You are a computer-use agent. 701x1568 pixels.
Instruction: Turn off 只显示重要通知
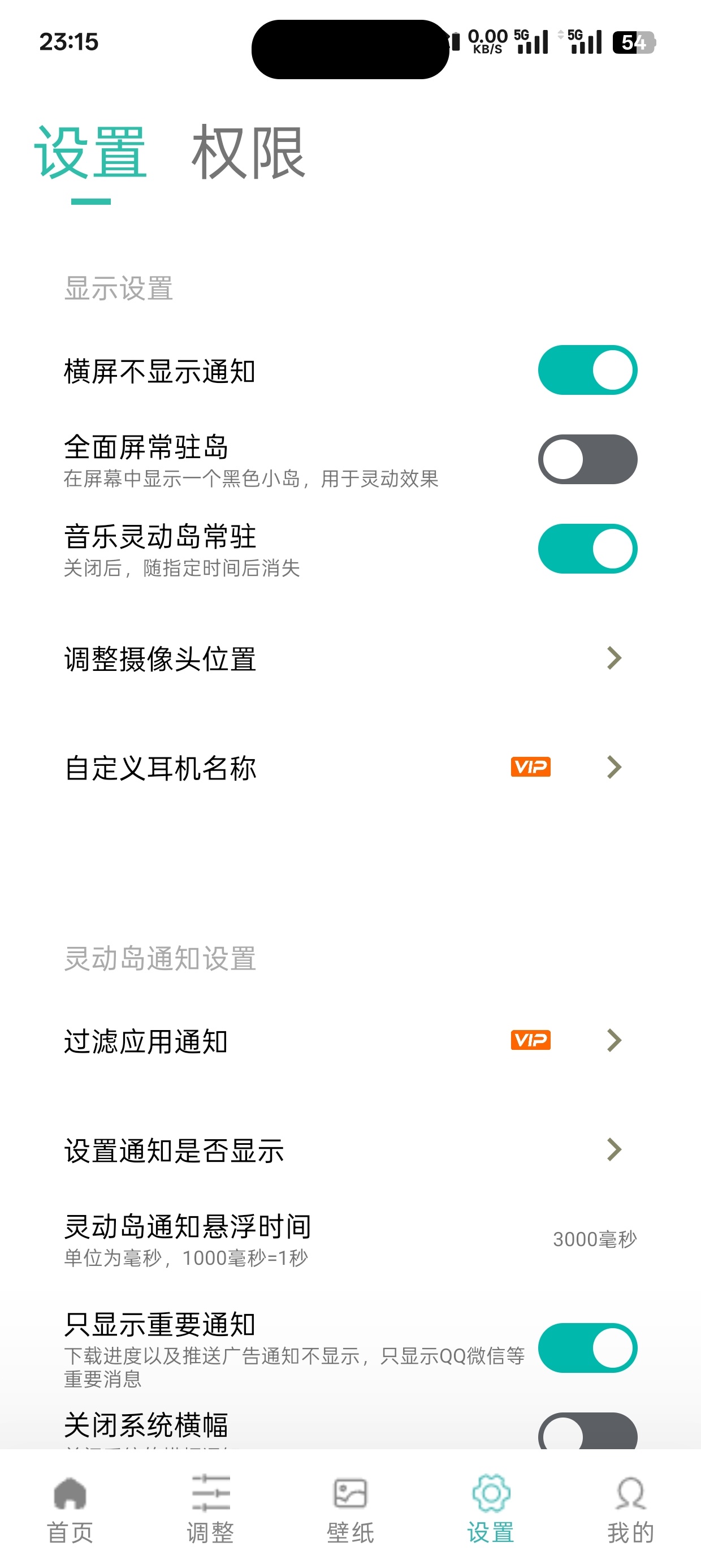[587, 1347]
